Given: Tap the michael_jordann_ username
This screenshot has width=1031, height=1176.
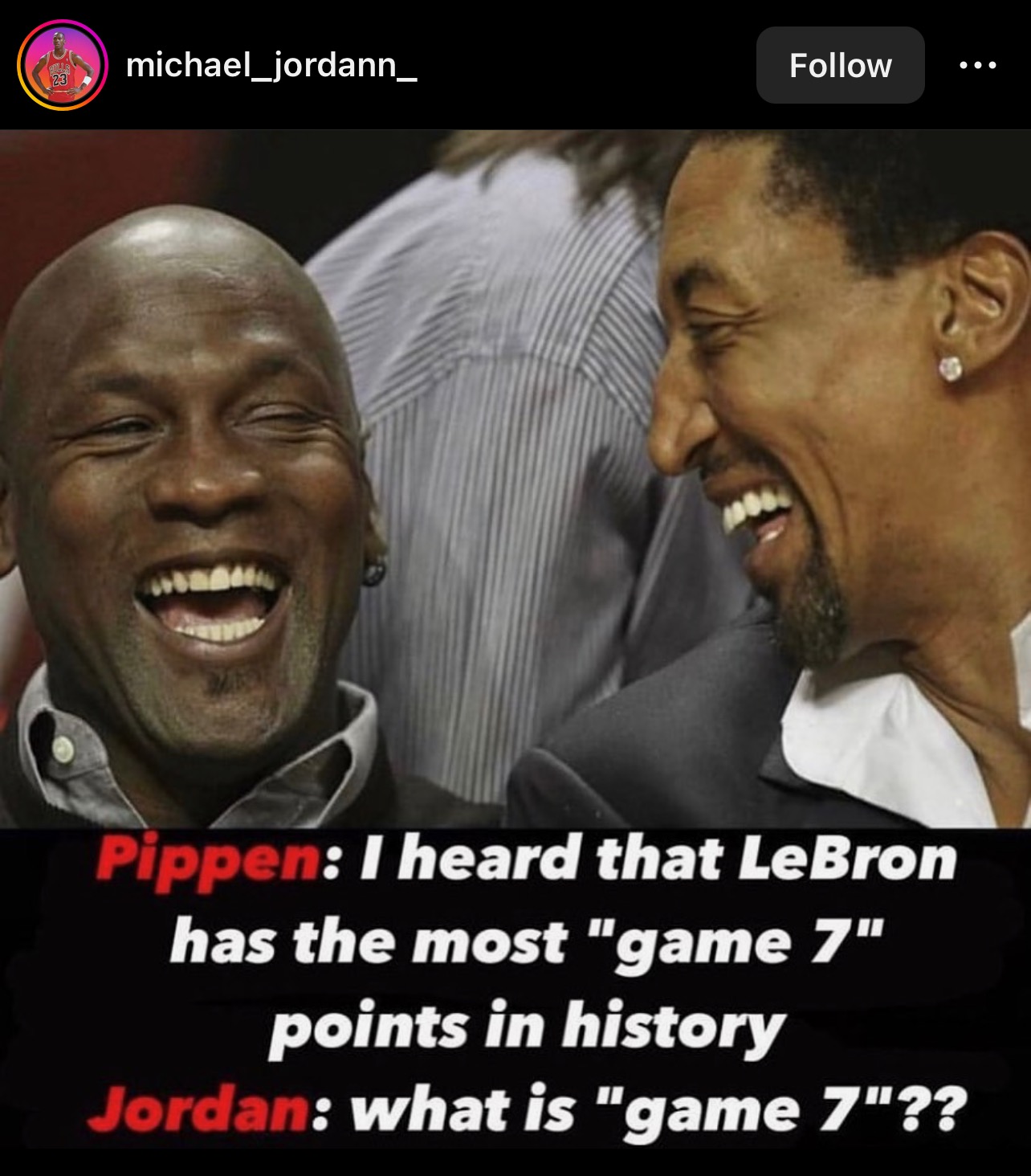Looking at the screenshot, I should point(271,65).
